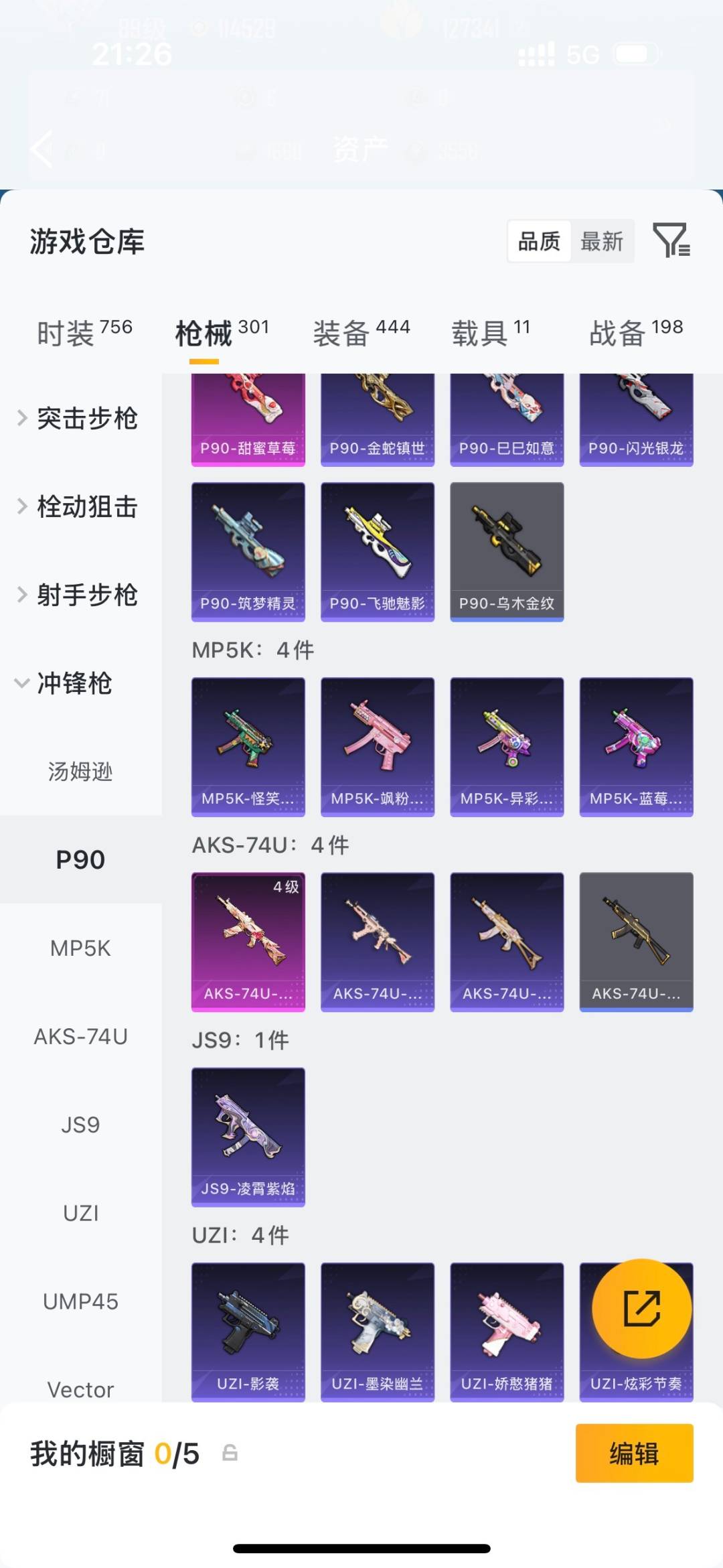Expand the 栓动狙击 category
723x1568 pixels.
pyautogui.click(x=80, y=507)
